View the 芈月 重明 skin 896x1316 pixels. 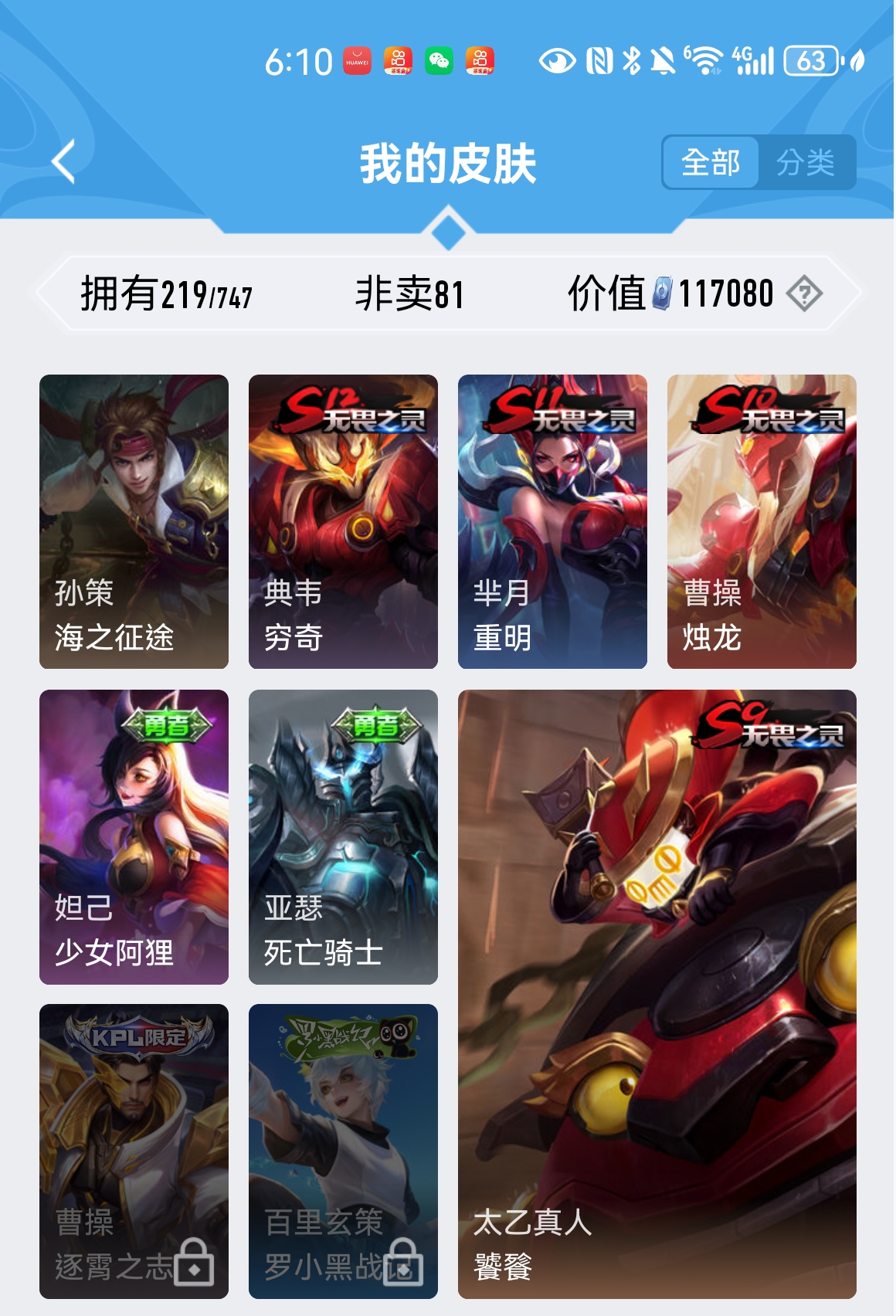point(552,521)
